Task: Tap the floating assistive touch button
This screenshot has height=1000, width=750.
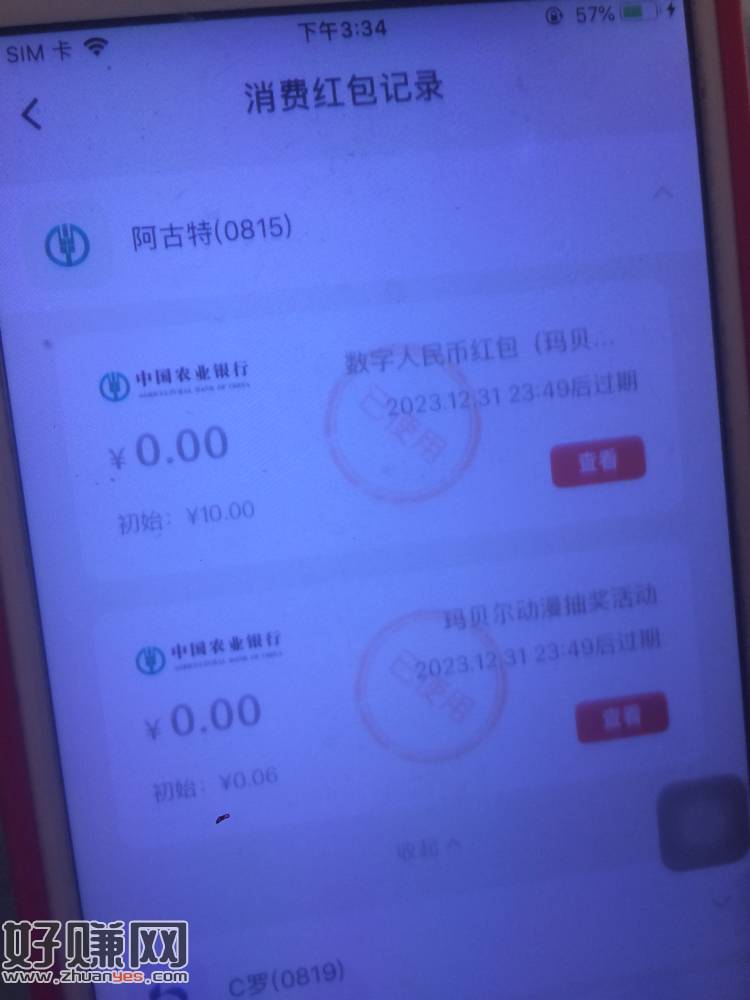Action: (704, 826)
